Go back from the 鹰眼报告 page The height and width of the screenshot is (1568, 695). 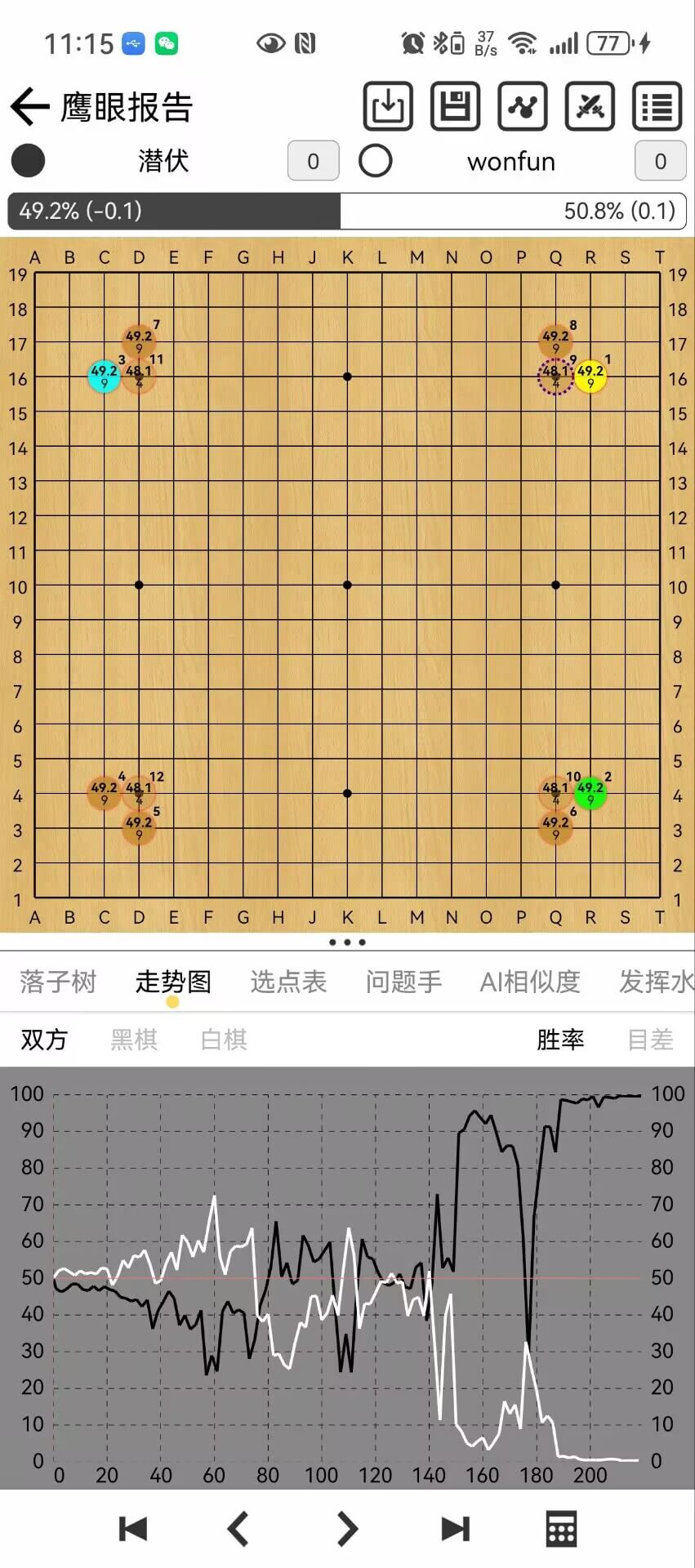pyautogui.click(x=31, y=107)
